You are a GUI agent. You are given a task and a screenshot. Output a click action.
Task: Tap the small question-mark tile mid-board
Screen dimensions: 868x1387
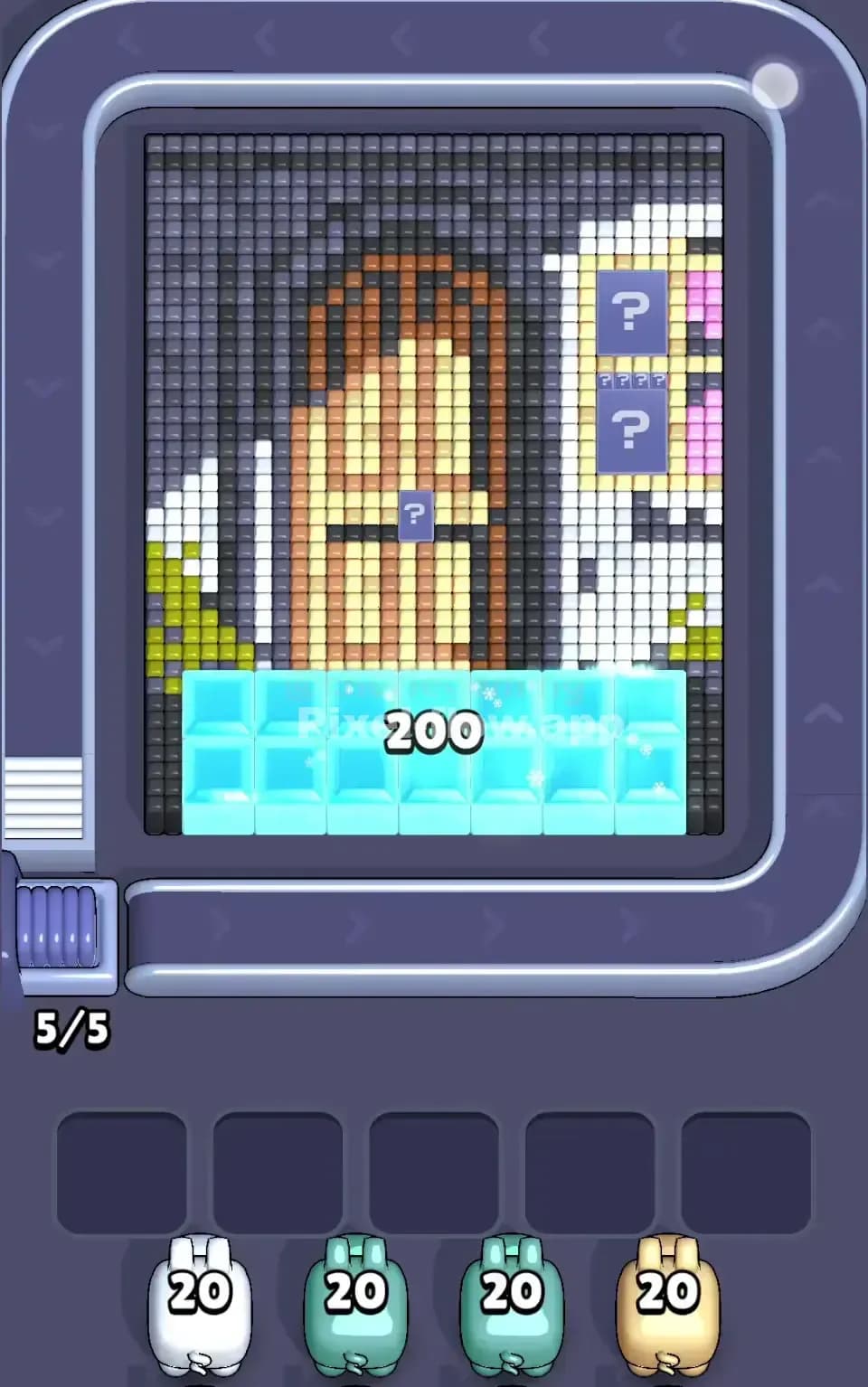(415, 515)
